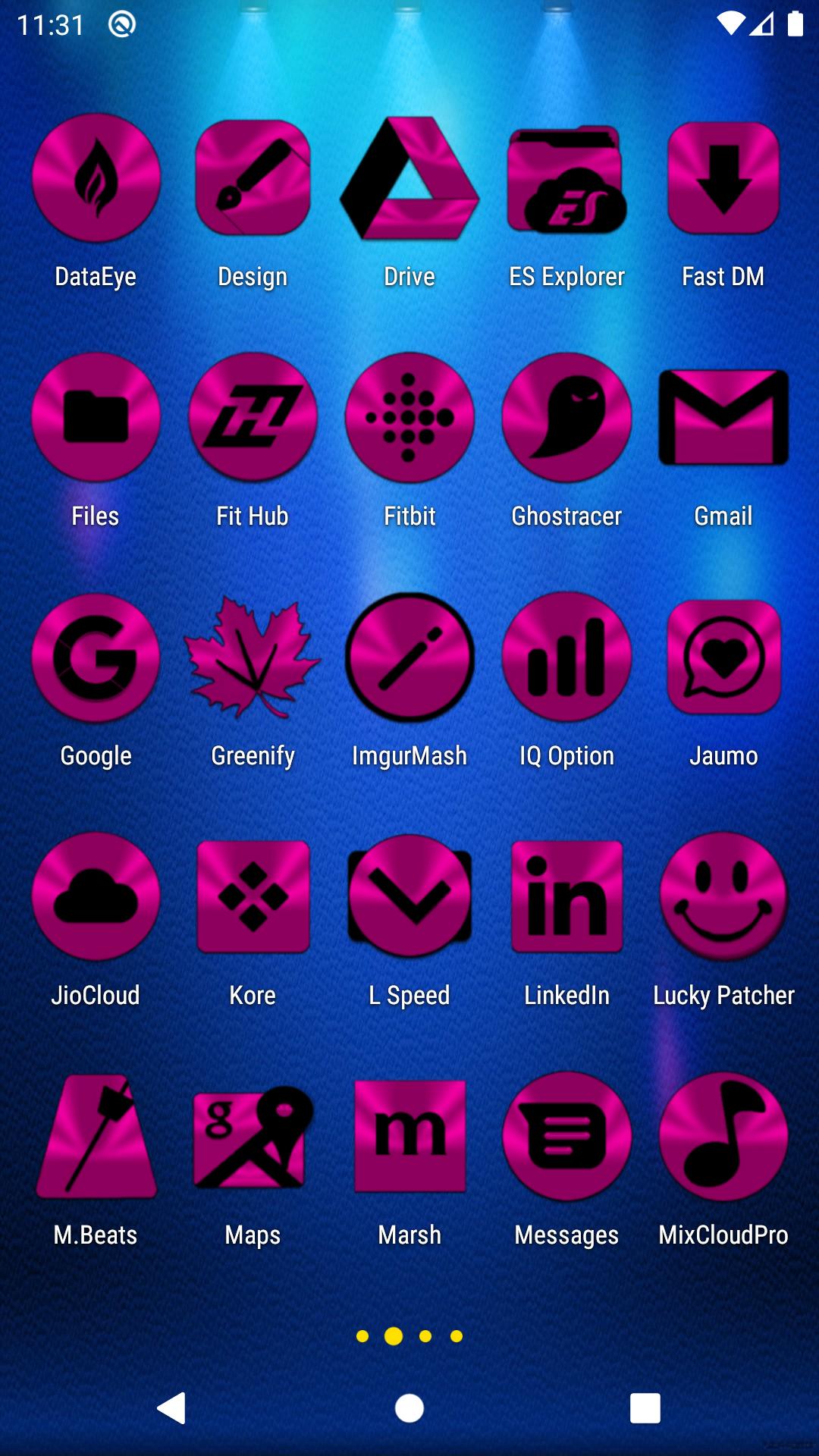Launch JioCloud
The height and width of the screenshot is (1456, 819).
[96, 896]
